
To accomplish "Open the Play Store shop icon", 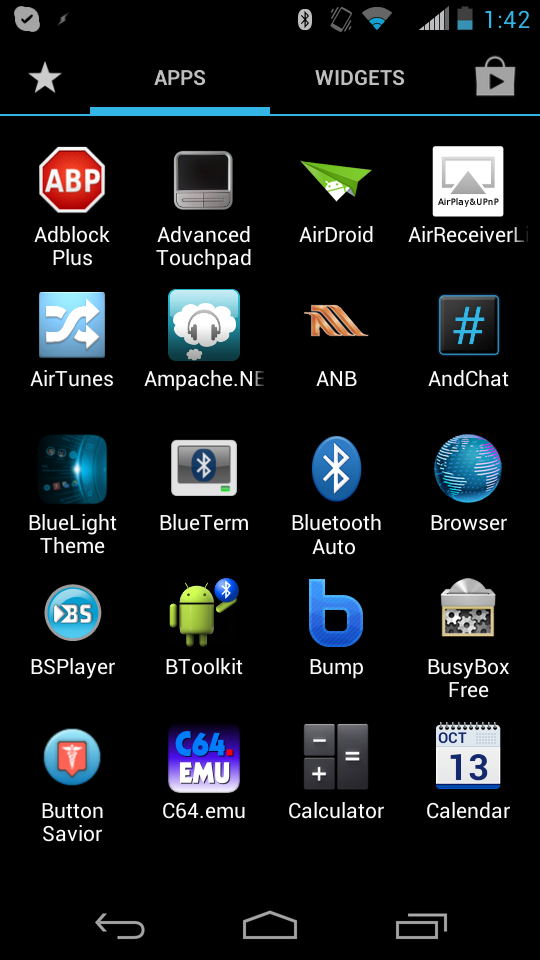I will pos(495,77).
